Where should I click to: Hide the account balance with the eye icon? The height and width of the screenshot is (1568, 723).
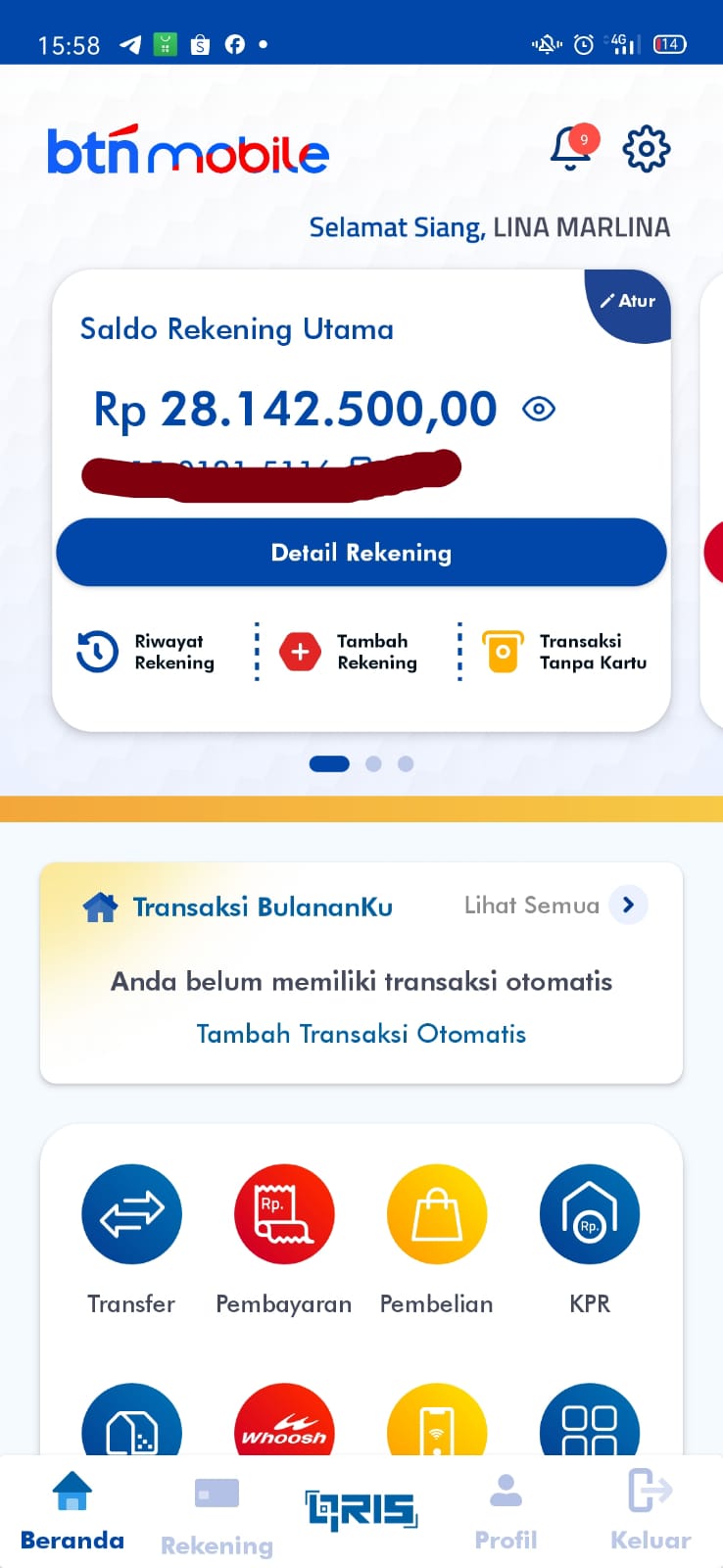click(x=539, y=409)
